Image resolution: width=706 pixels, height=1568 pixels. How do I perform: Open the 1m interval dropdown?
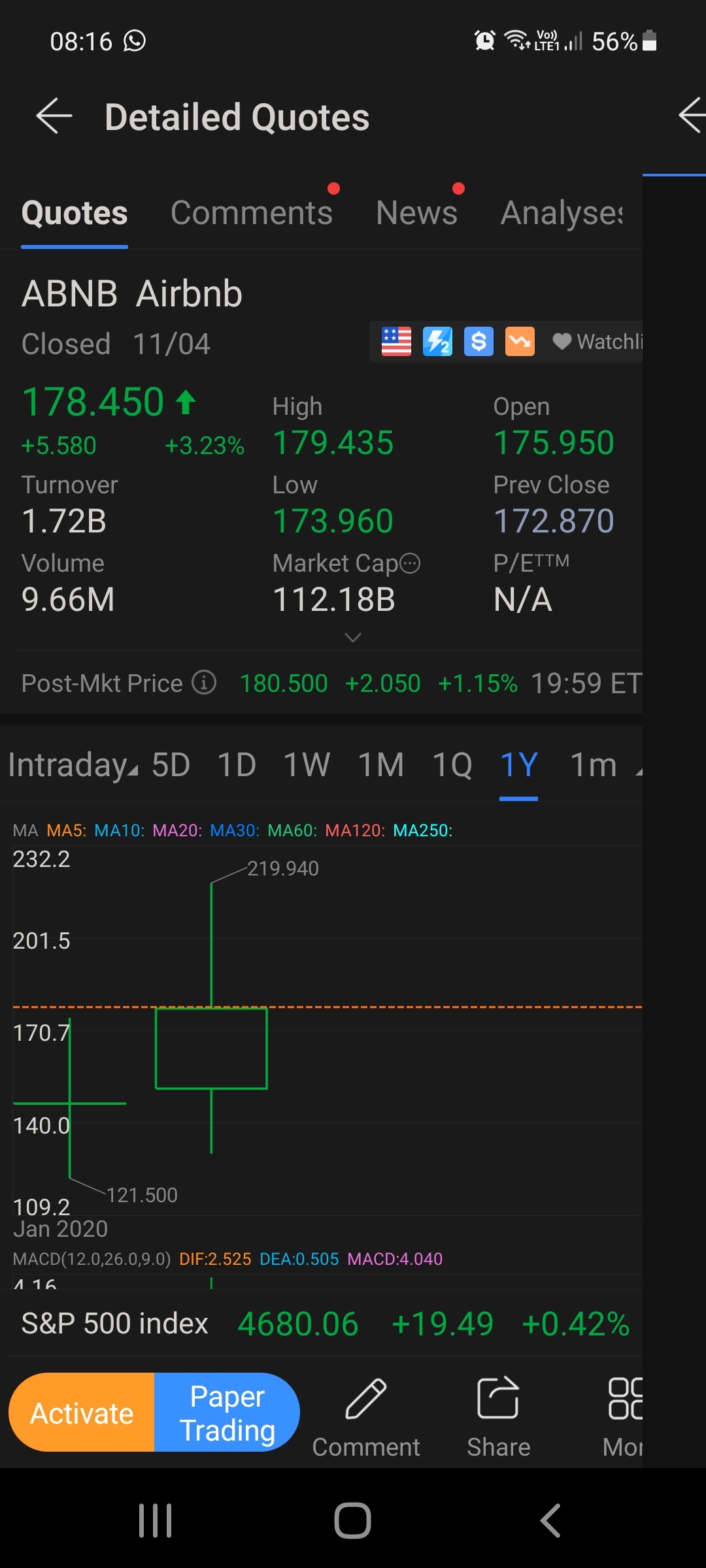pyautogui.click(x=605, y=765)
